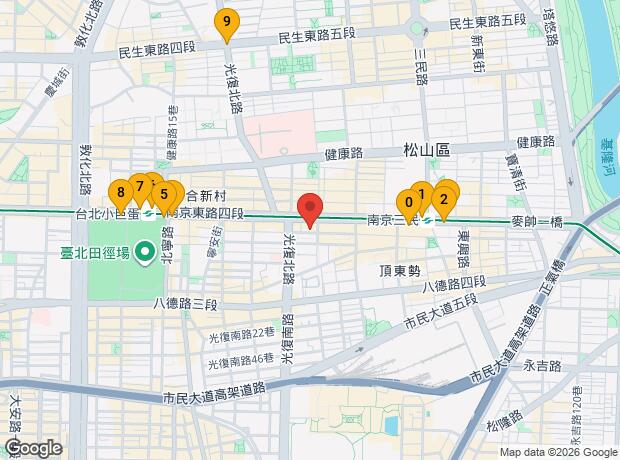620x460 pixels.
Task: Select the map marker numbered 9
Action: click(x=227, y=24)
